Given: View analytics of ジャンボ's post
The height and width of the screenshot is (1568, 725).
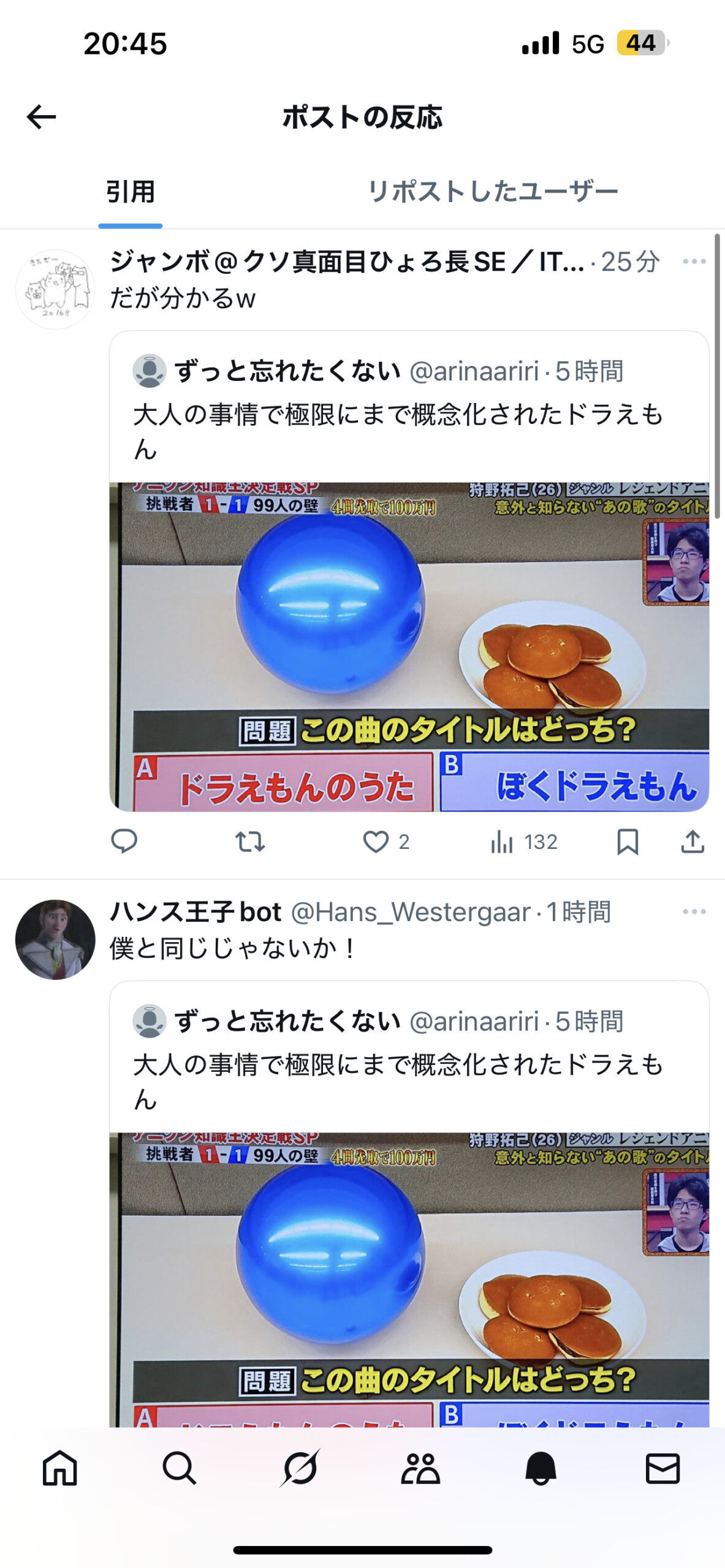Looking at the screenshot, I should 502,842.
